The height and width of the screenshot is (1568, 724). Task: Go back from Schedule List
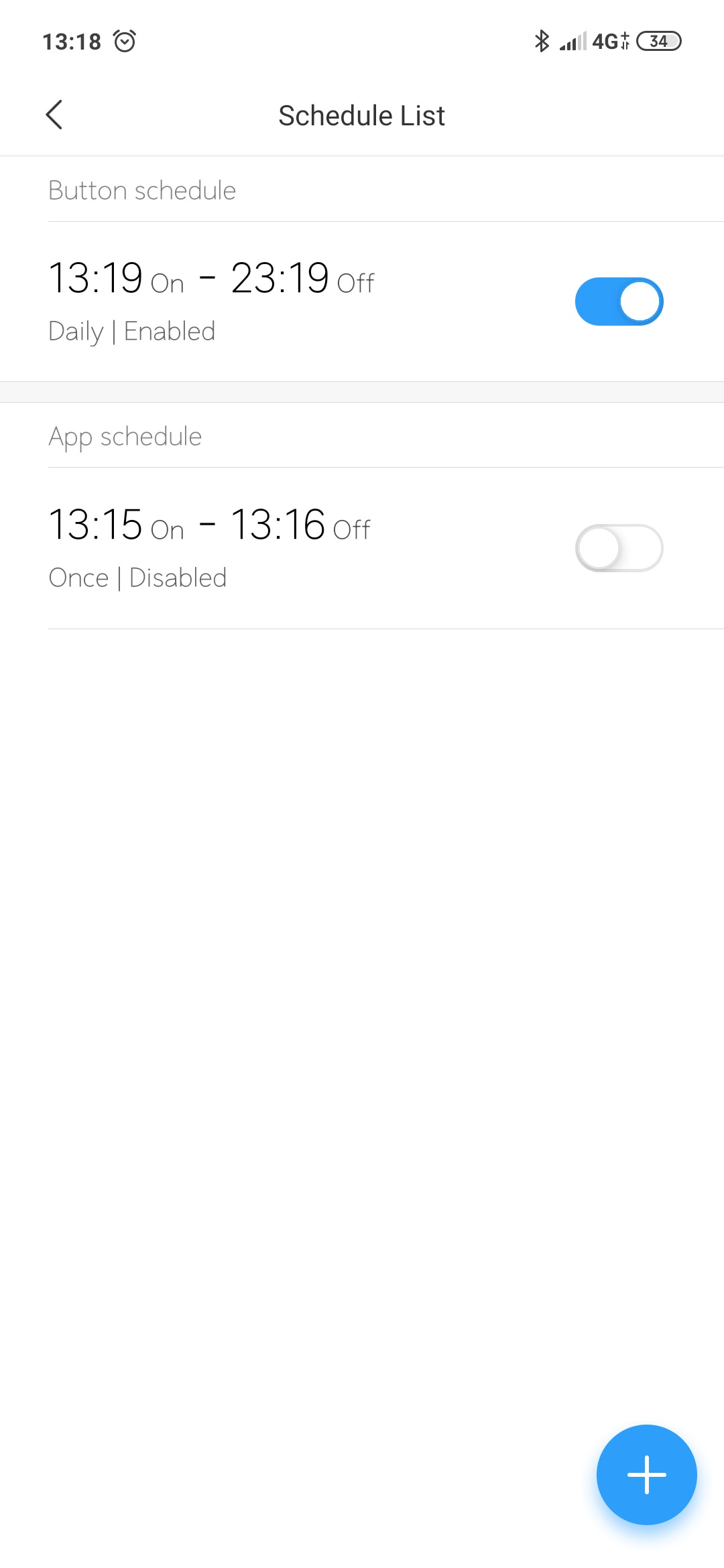coord(54,115)
